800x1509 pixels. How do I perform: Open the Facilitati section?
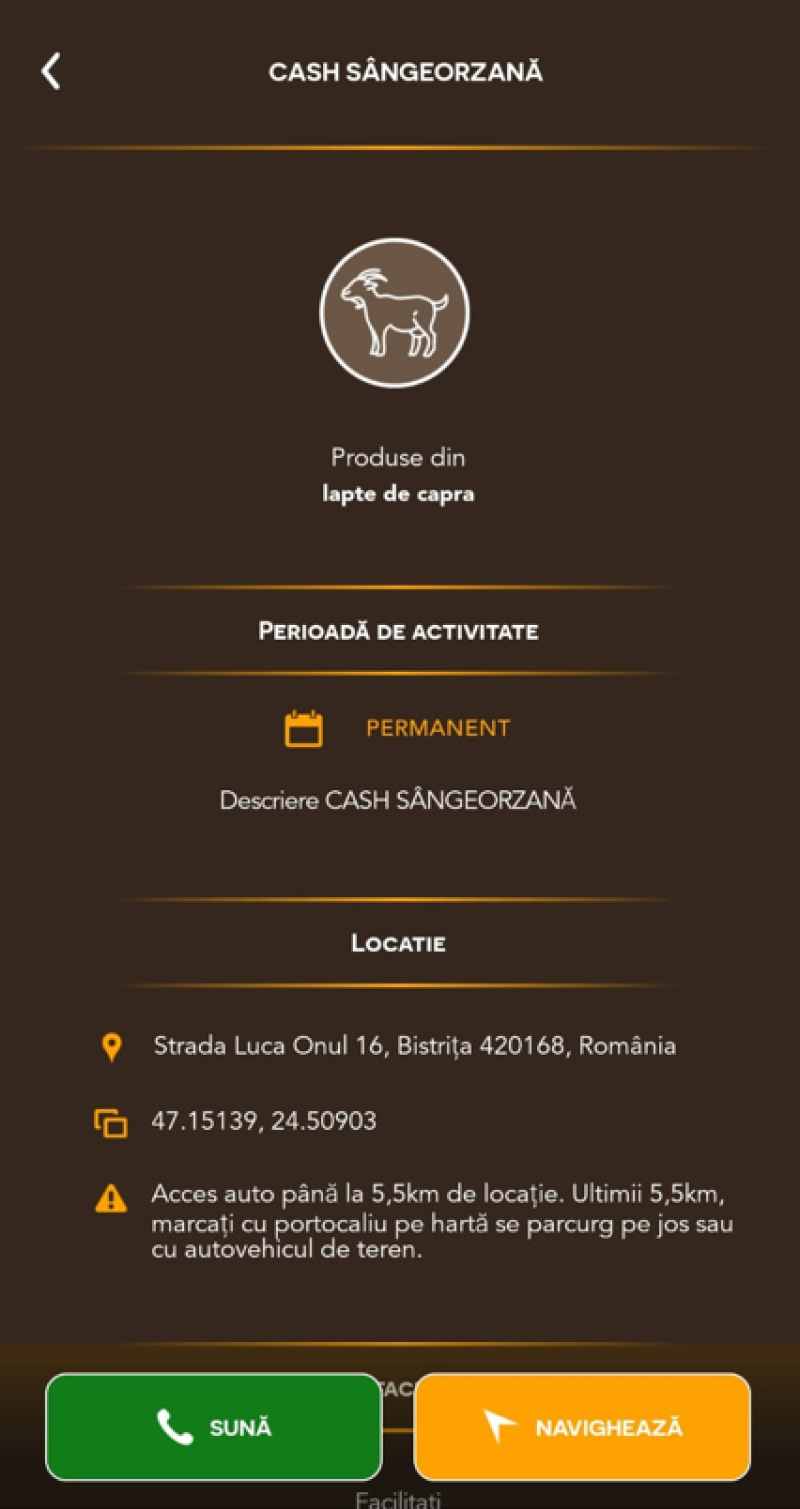[397, 1498]
